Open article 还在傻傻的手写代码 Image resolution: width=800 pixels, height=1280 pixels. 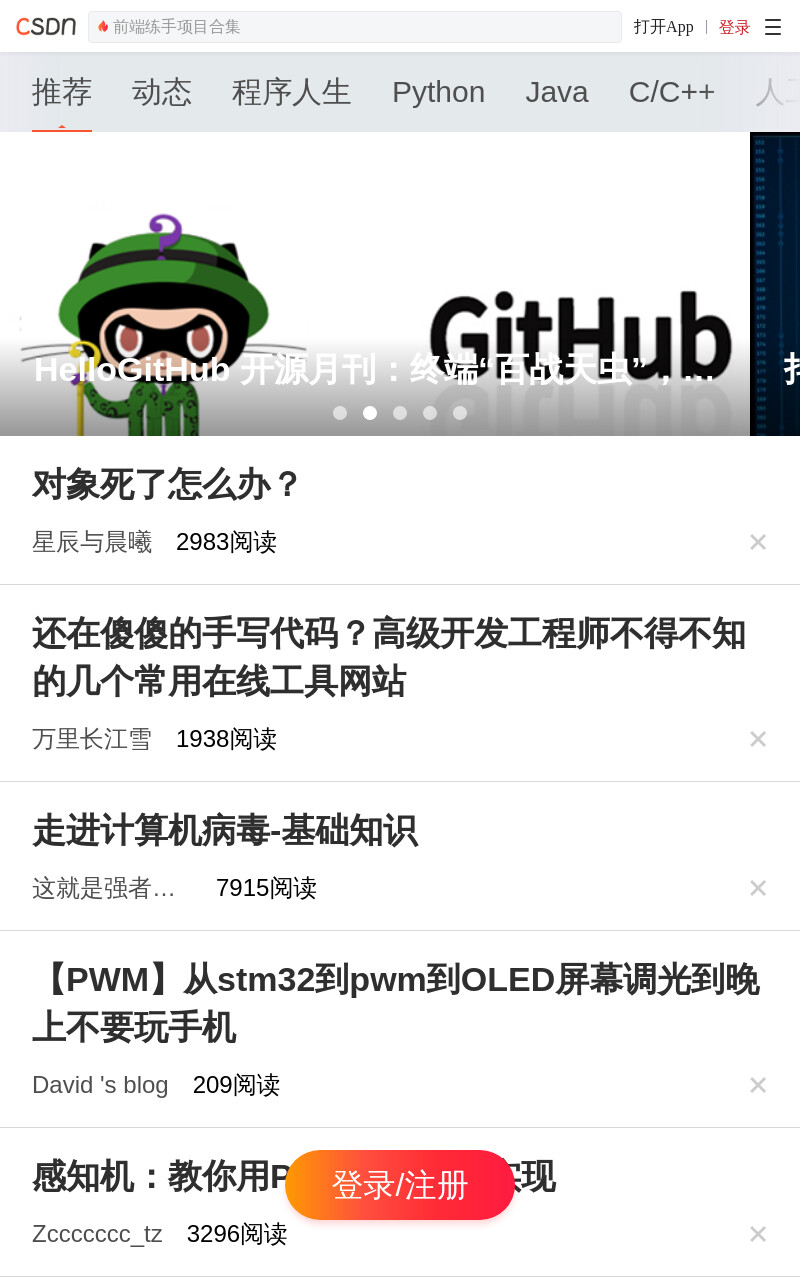point(389,657)
